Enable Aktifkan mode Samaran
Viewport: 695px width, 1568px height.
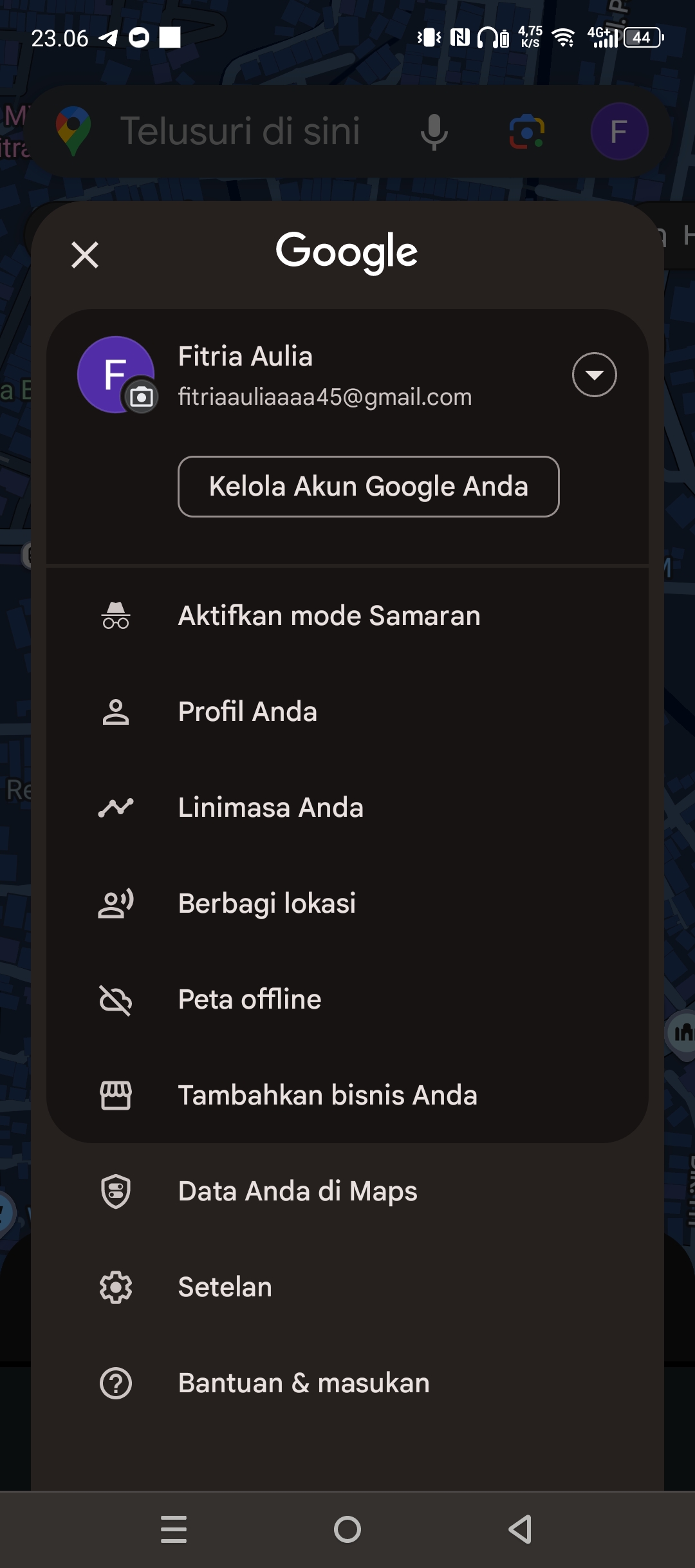point(347,616)
